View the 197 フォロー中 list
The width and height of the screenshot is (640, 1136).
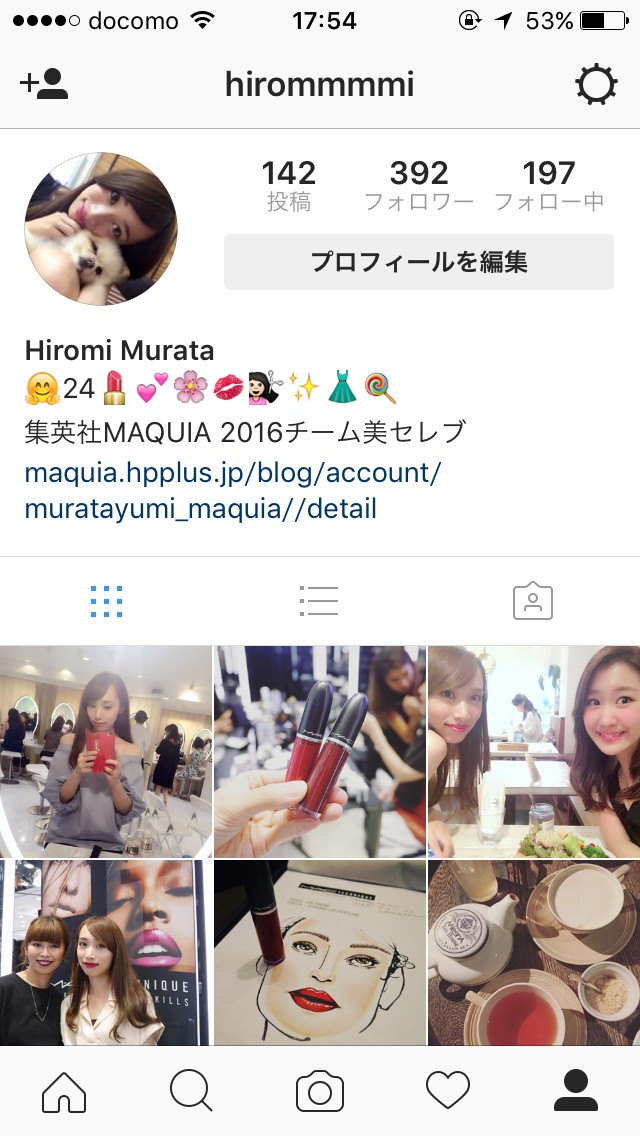[x=549, y=186]
